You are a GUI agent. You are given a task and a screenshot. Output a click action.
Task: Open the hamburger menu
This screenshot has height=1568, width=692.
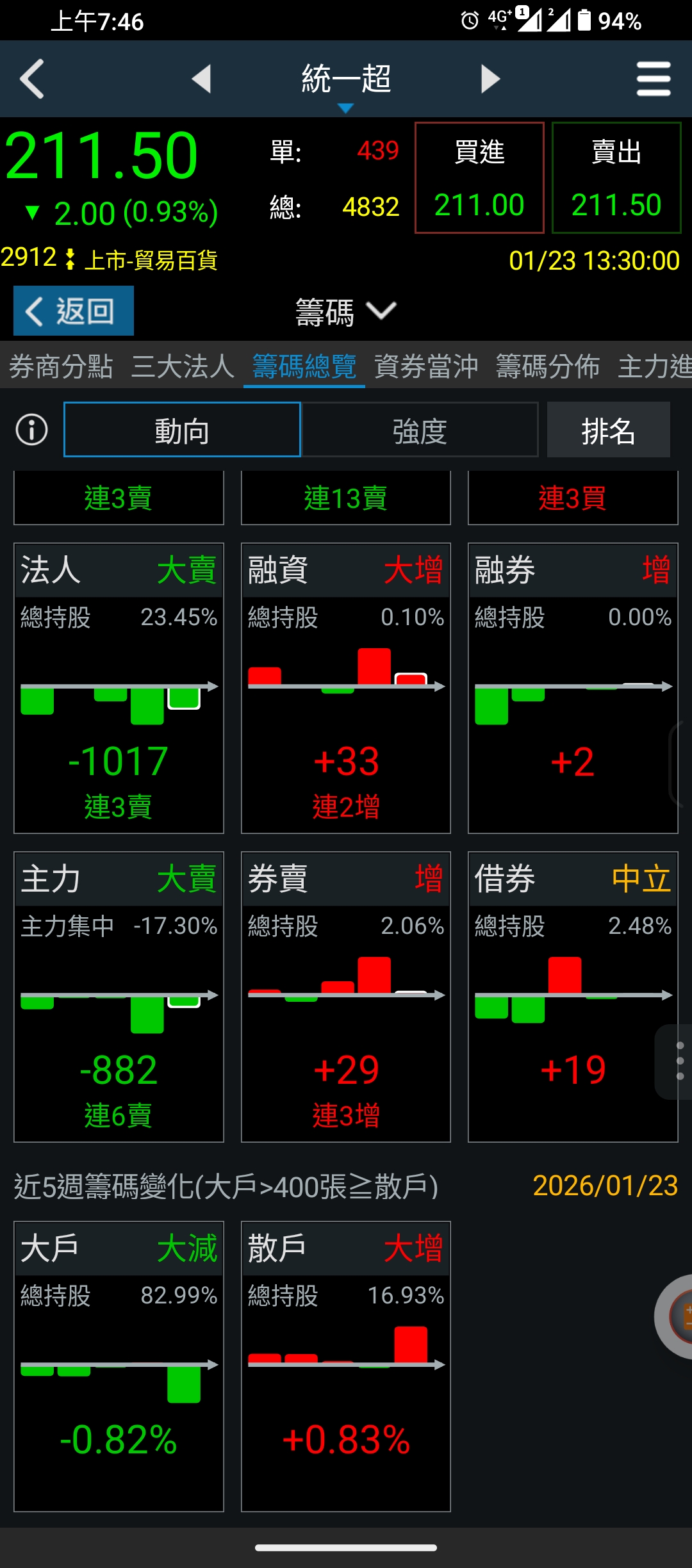pos(653,78)
